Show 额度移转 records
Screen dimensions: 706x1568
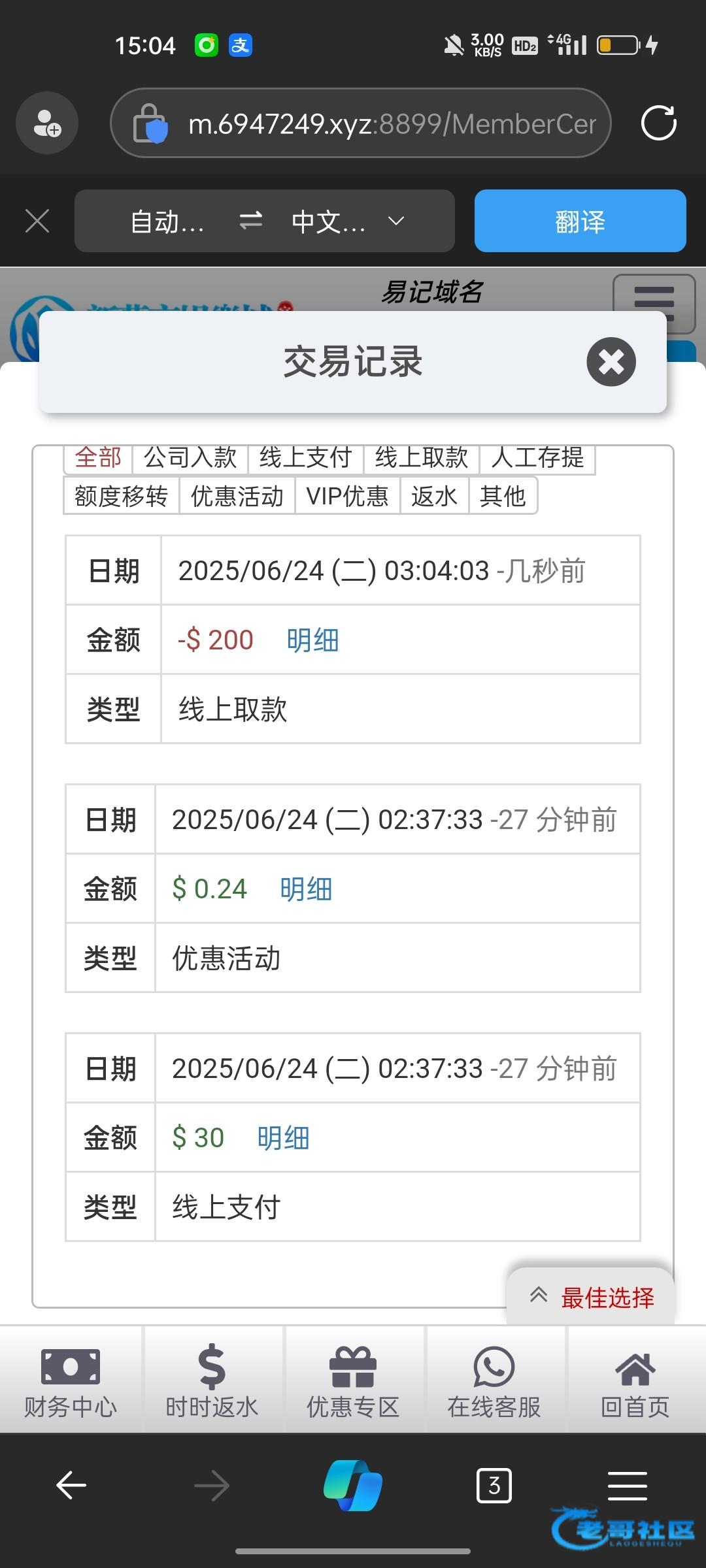(x=121, y=496)
